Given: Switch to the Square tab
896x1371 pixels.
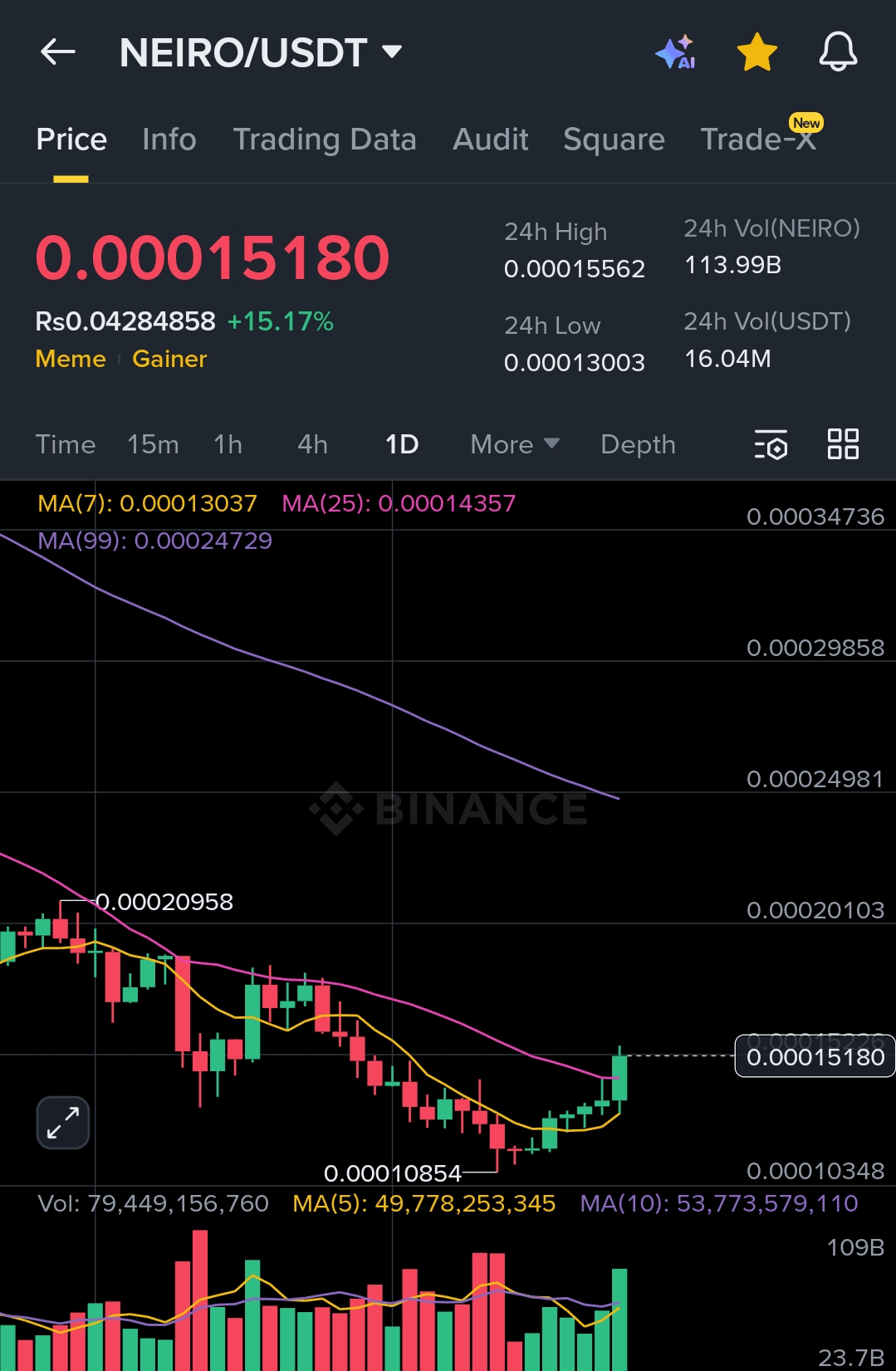Looking at the screenshot, I should point(614,140).
